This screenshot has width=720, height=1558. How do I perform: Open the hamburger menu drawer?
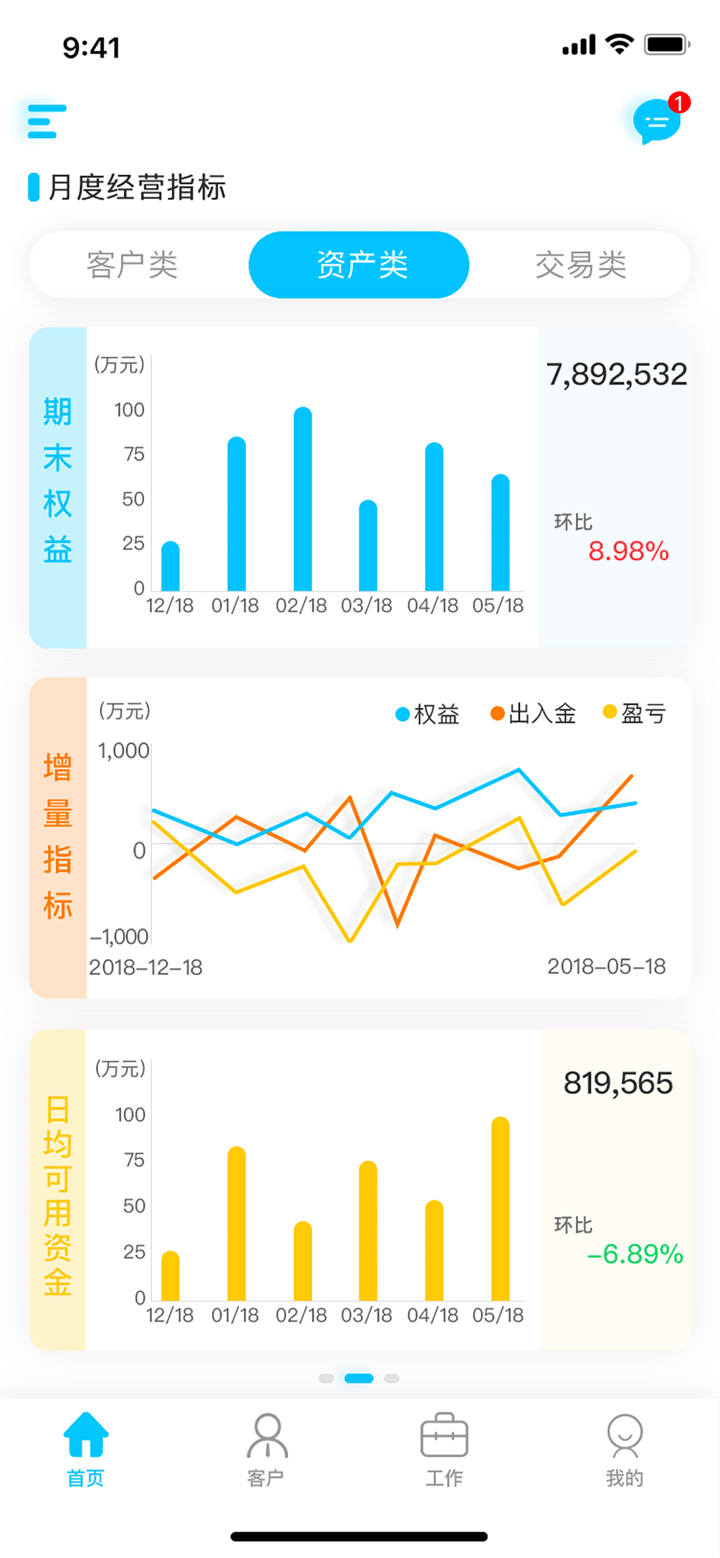coord(47,121)
